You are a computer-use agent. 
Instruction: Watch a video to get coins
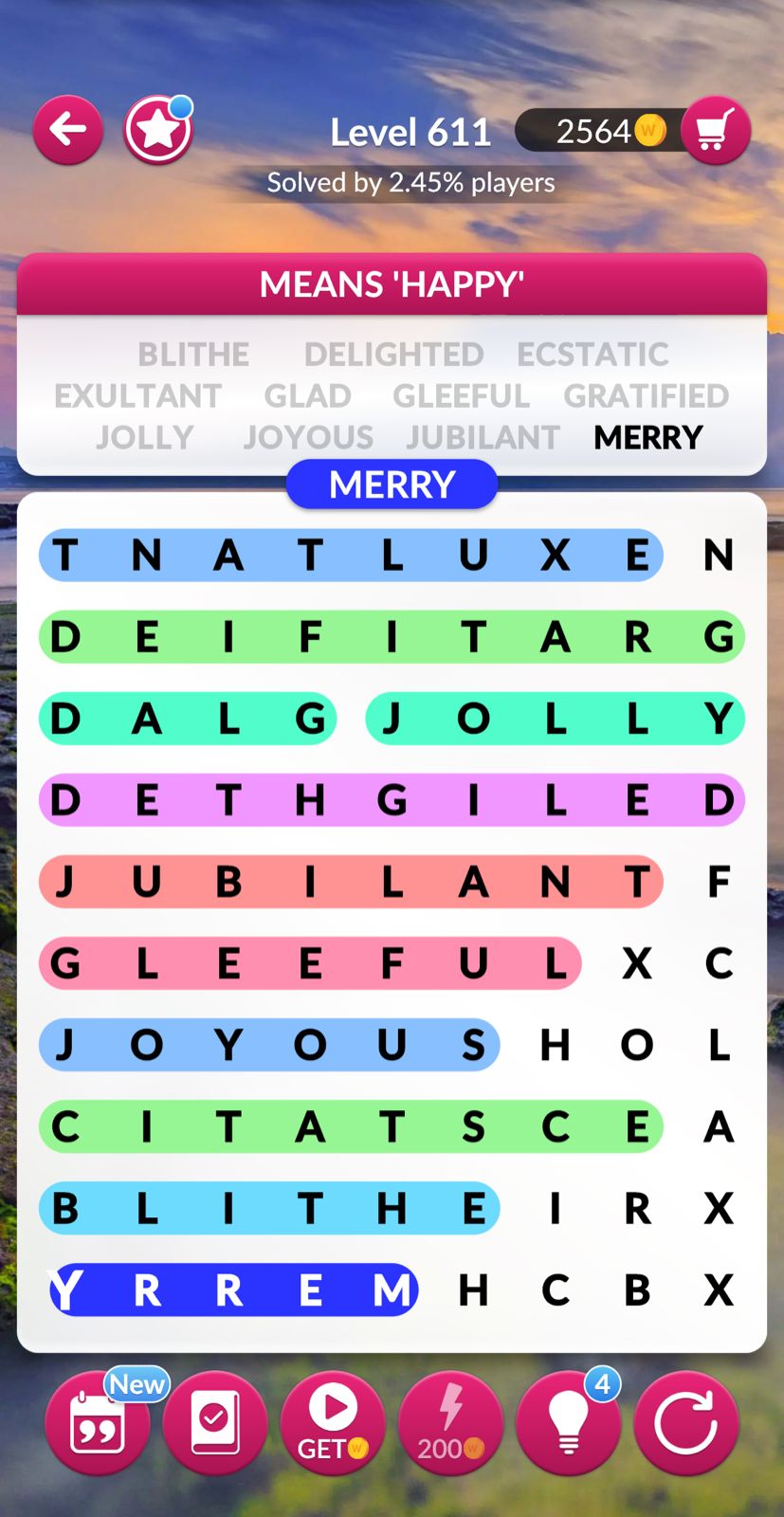click(x=333, y=1422)
